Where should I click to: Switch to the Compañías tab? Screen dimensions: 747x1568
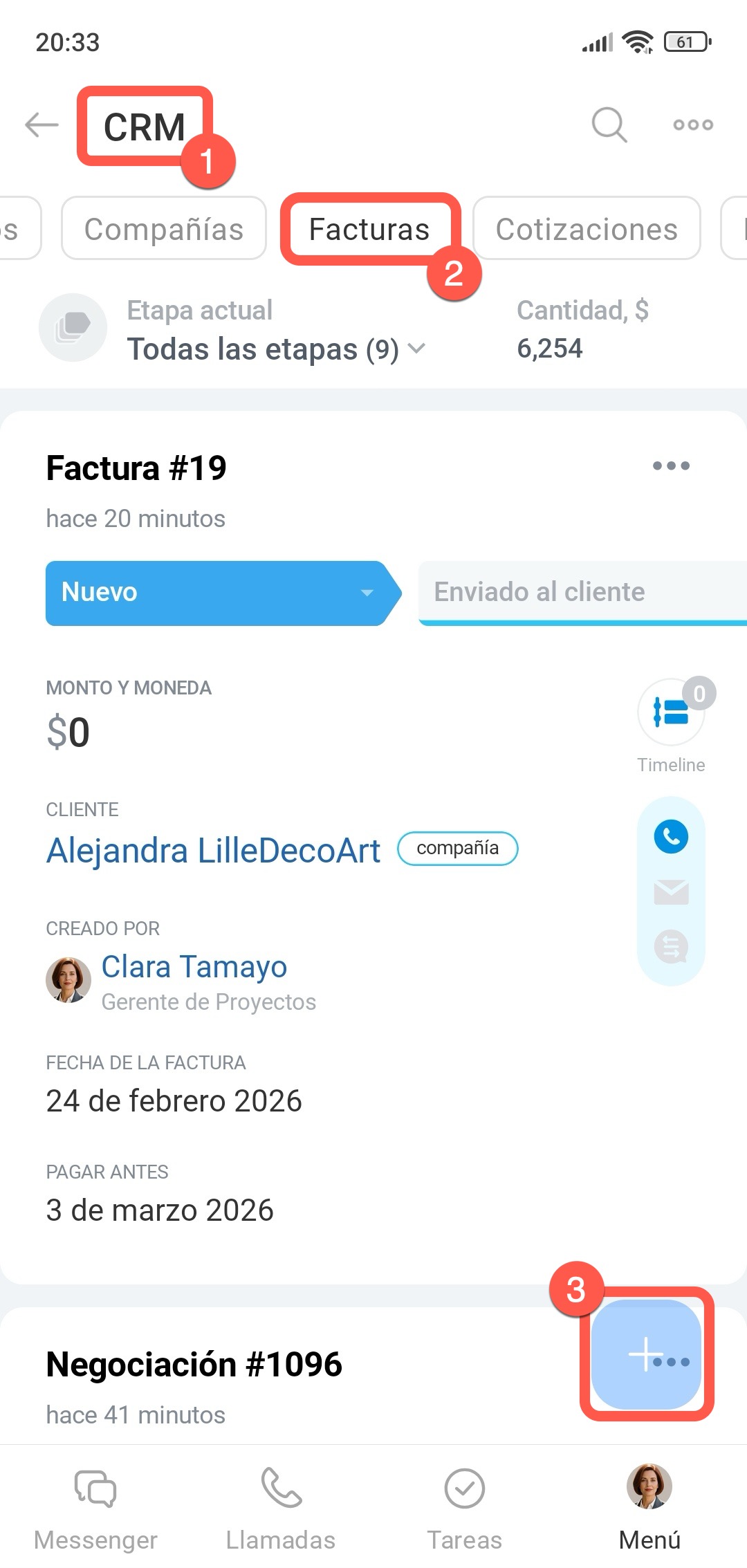point(164,229)
